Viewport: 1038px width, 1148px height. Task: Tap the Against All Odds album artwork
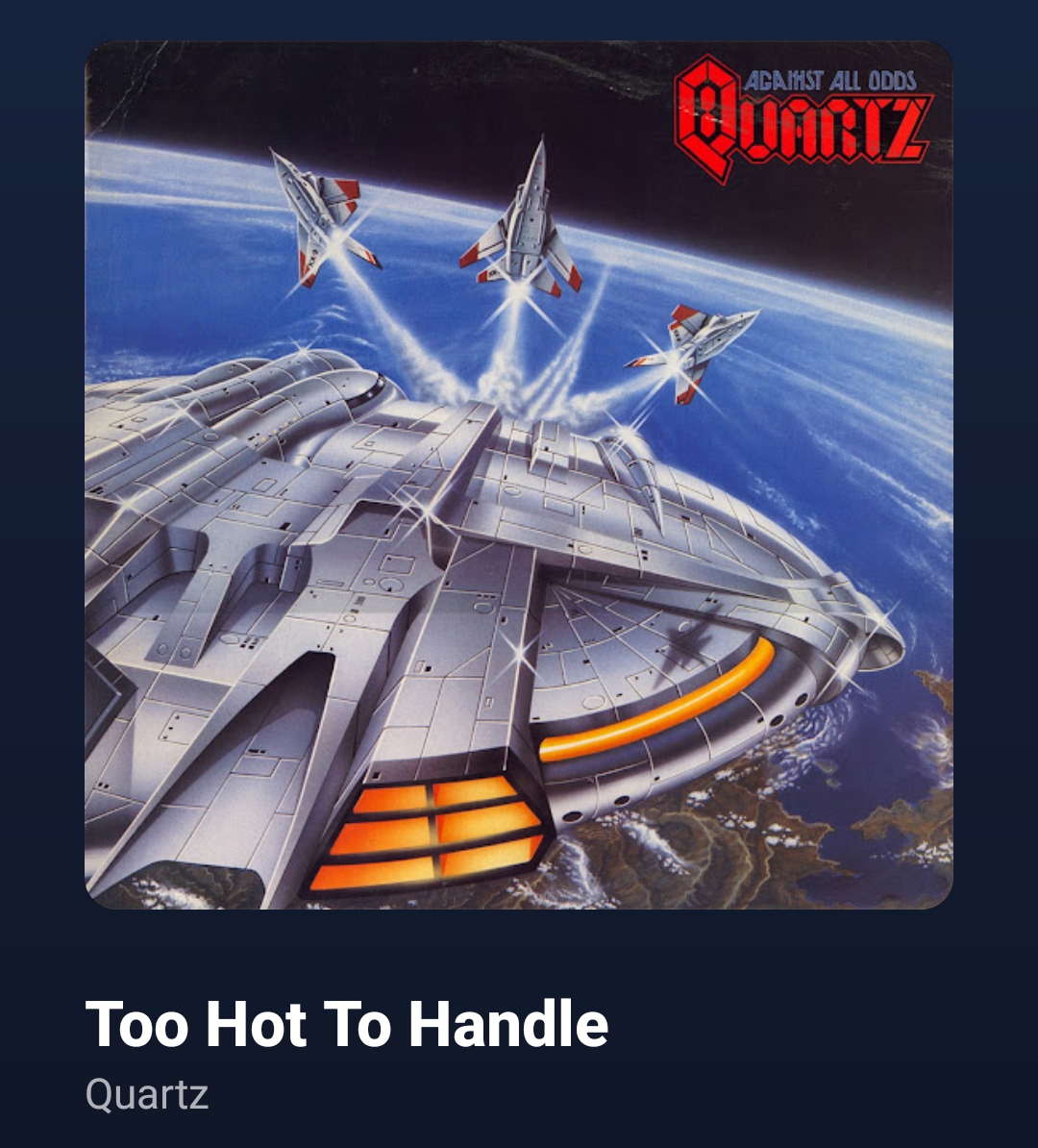click(519, 475)
